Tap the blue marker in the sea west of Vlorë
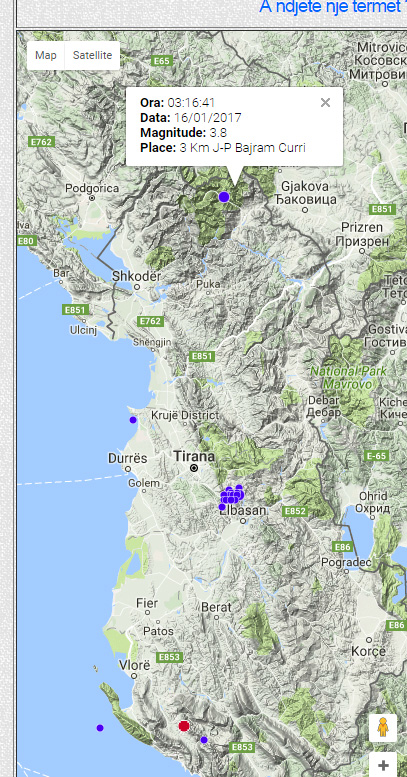Image resolution: width=407 pixels, height=777 pixels. [100, 728]
